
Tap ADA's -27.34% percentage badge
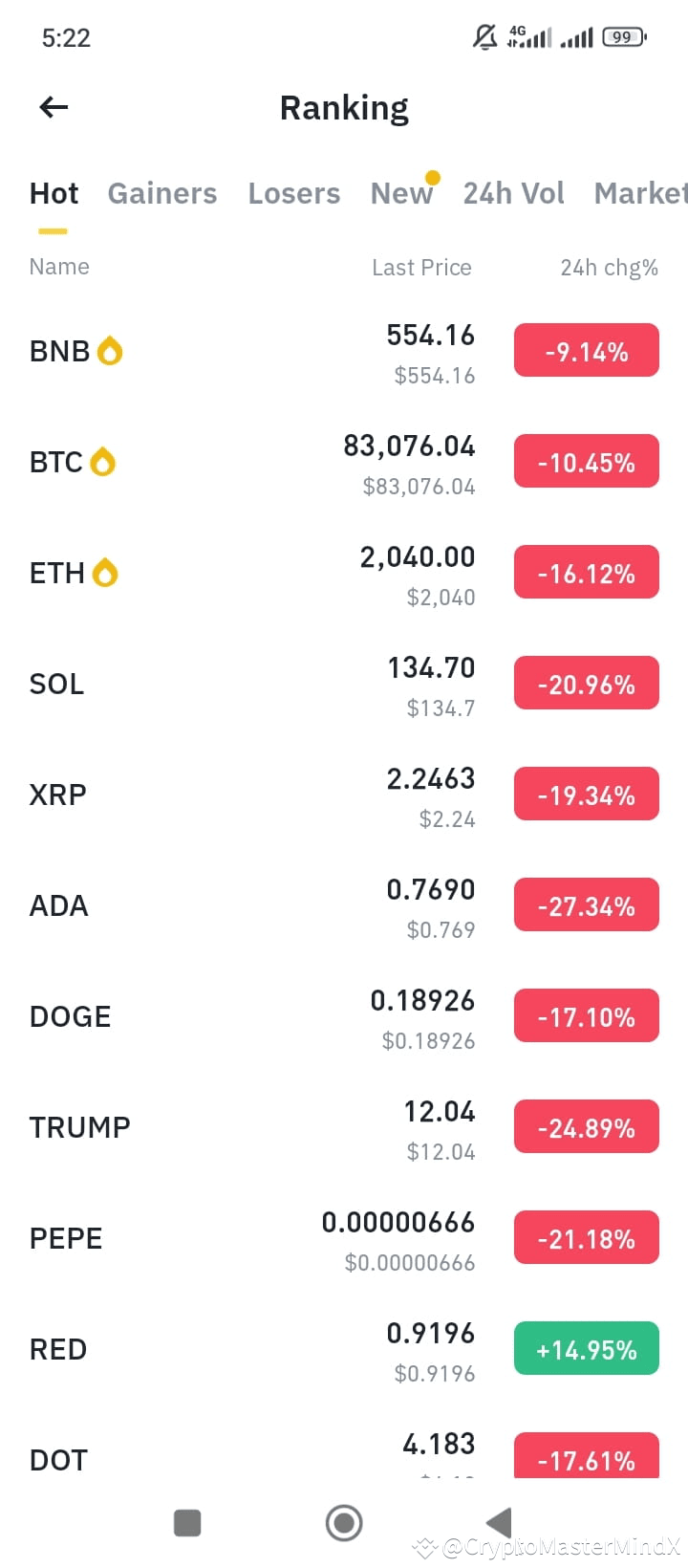[x=586, y=904]
